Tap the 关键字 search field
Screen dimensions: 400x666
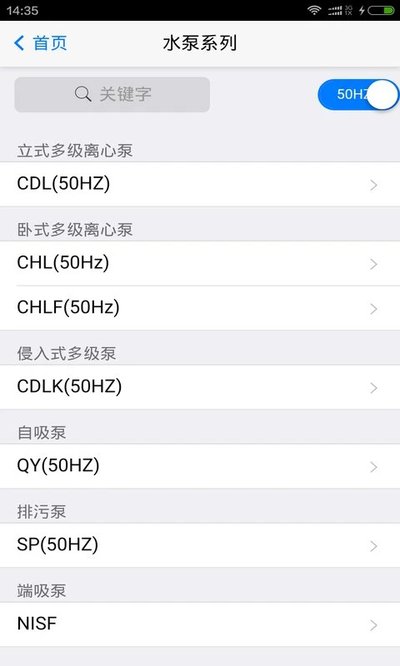[x=112, y=94]
